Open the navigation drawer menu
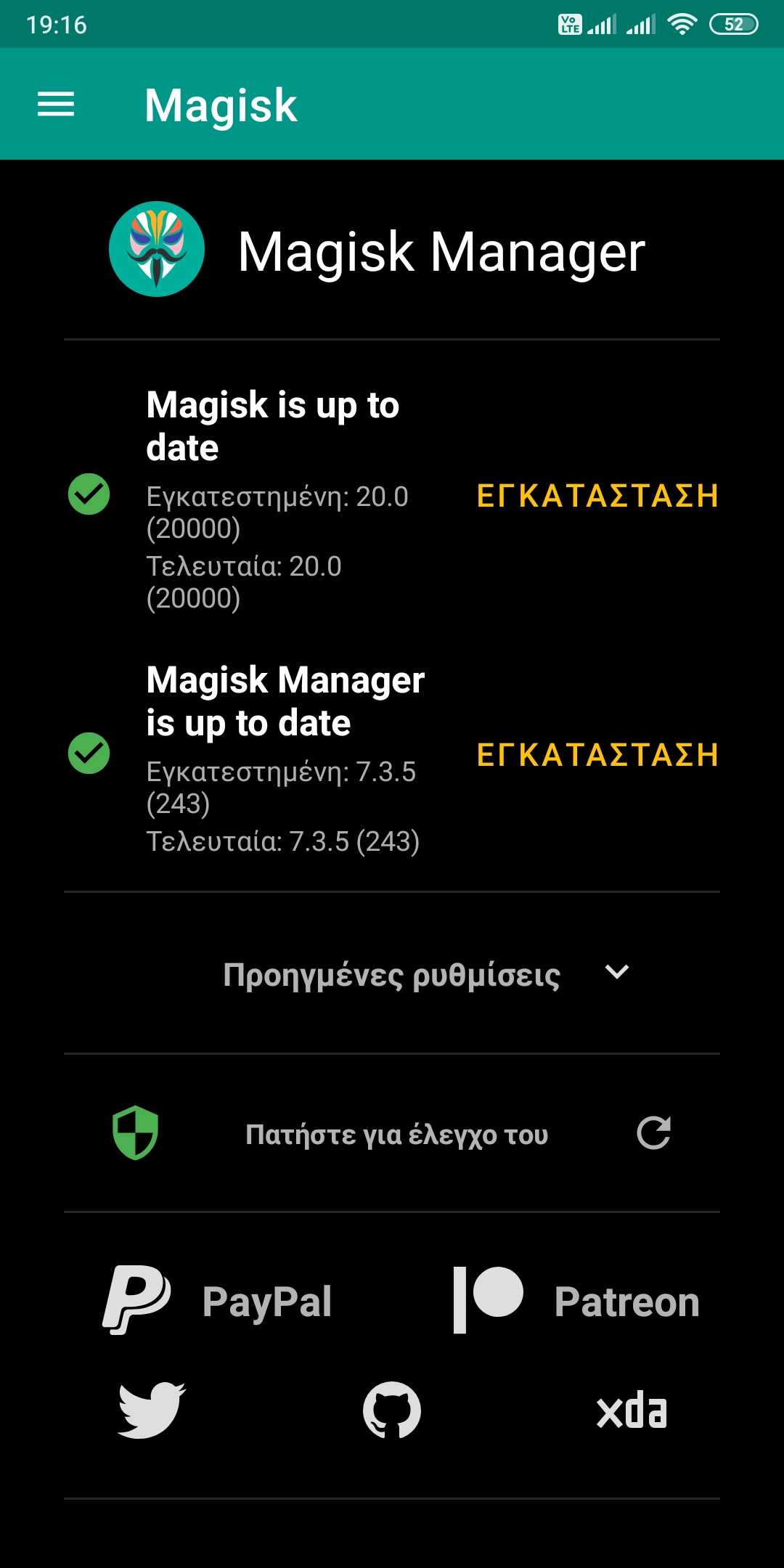The width and height of the screenshot is (784, 1568). click(x=56, y=105)
